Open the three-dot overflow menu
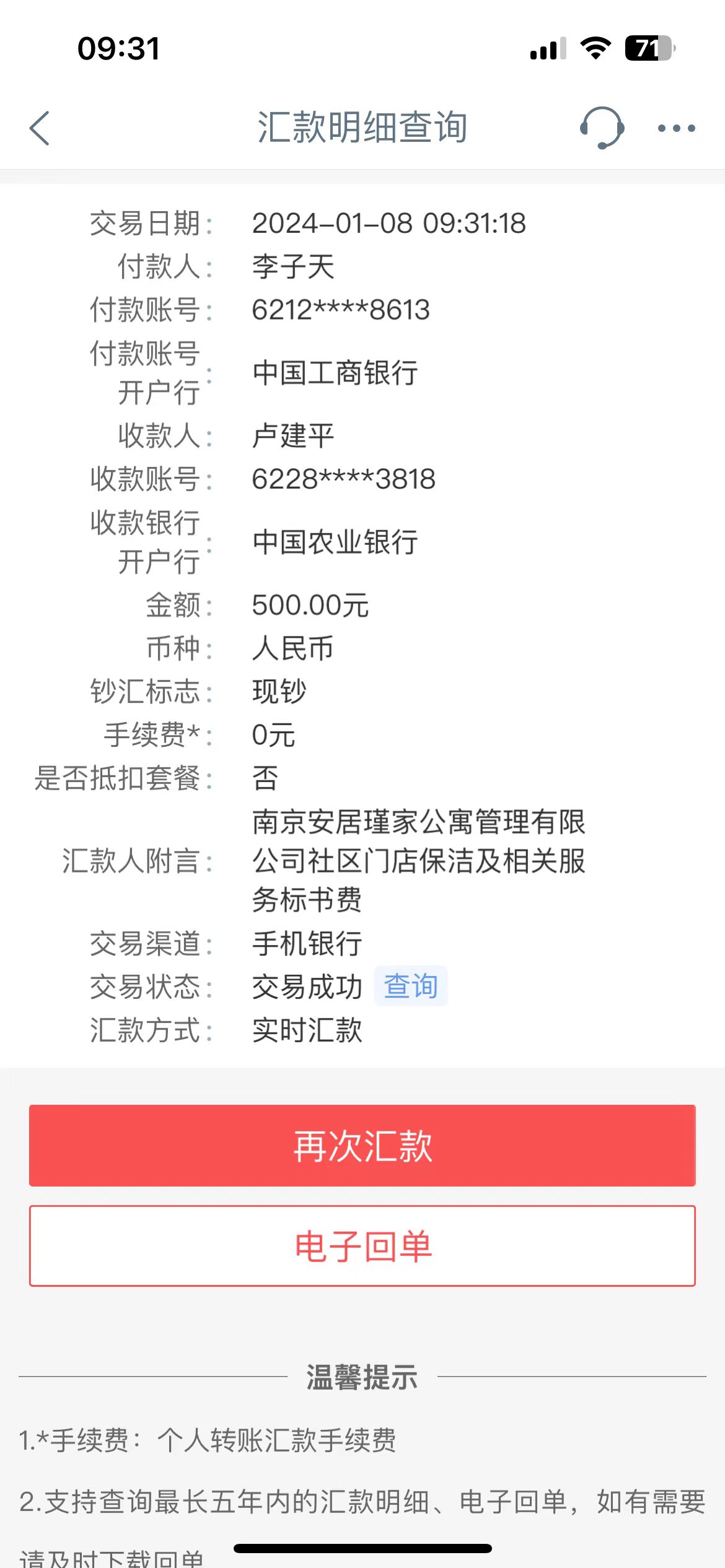 click(x=676, y=128)
